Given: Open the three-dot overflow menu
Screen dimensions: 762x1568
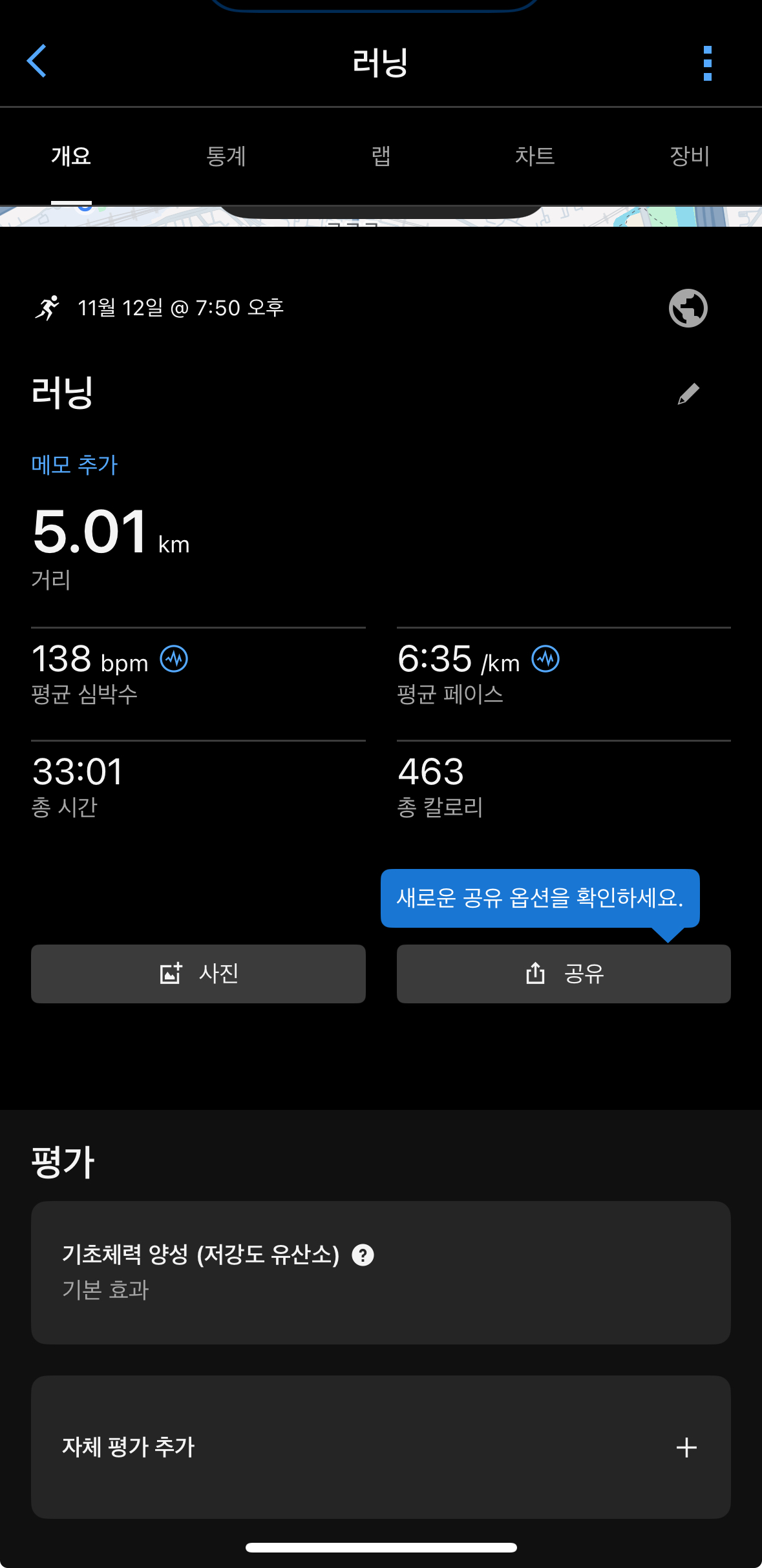Looking at the screenshot, I should point(707,61).
